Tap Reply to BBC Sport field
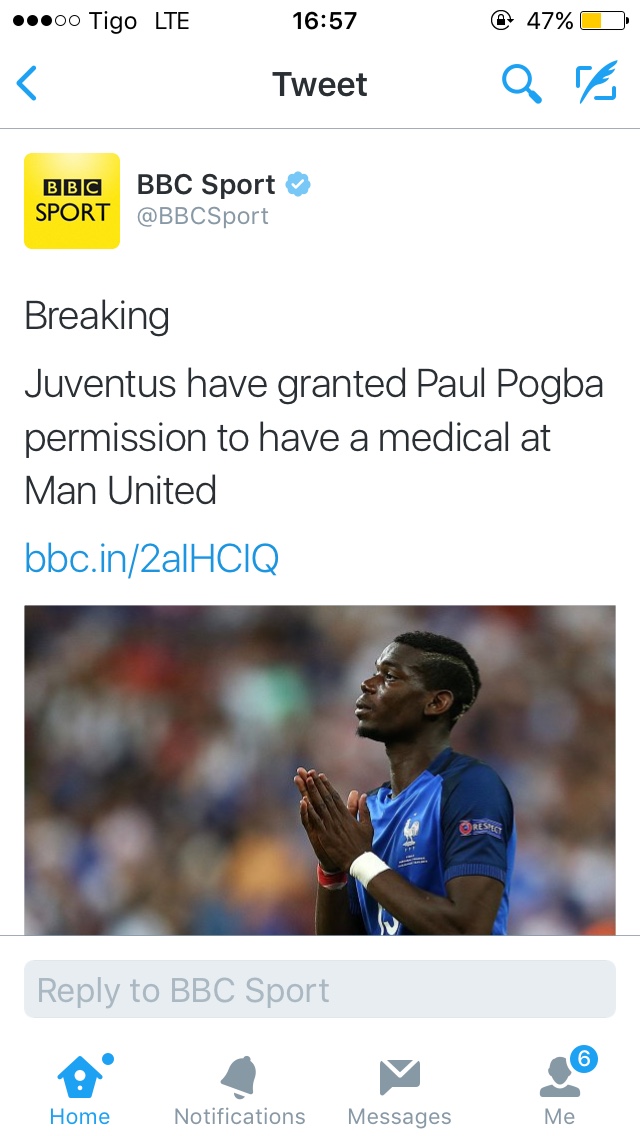This screenshot has width=640, height=1136. click(x=320, y=990)
